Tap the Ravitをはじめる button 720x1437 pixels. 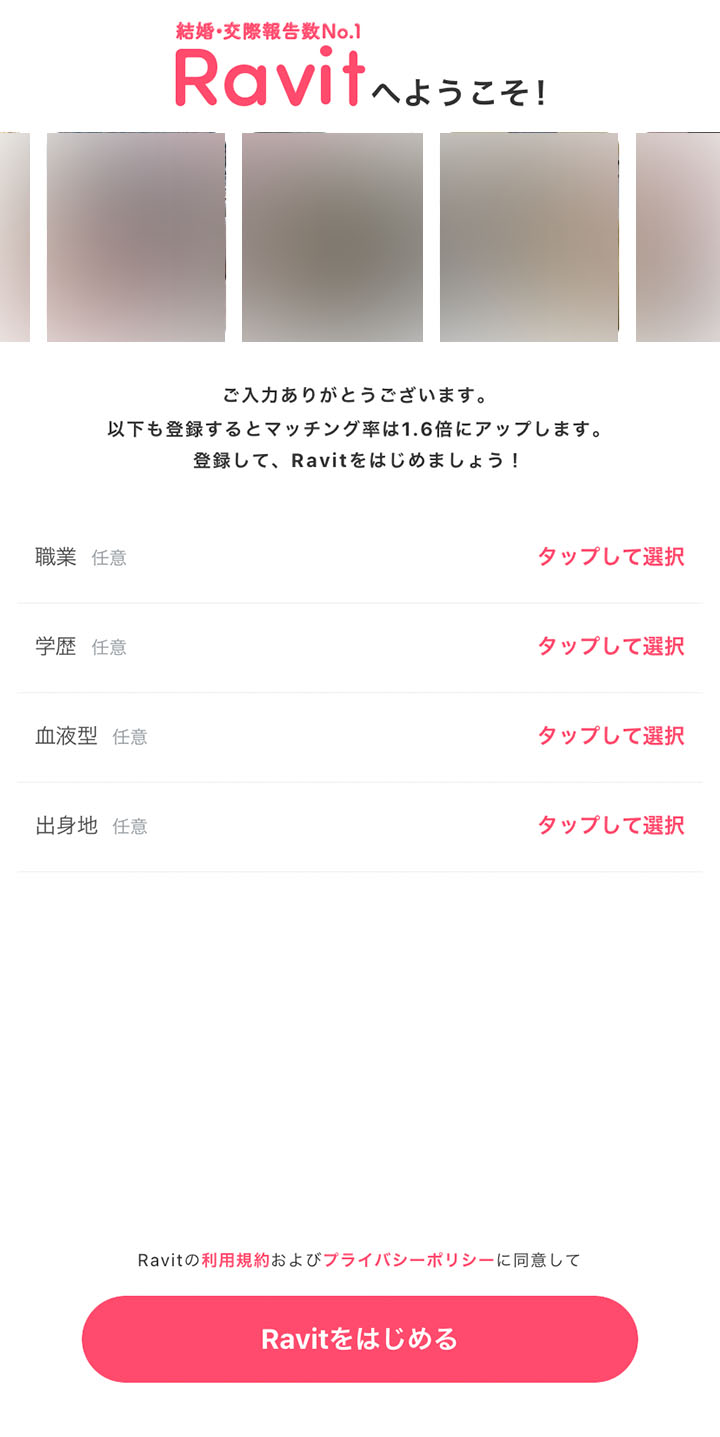click(360, 1339)
